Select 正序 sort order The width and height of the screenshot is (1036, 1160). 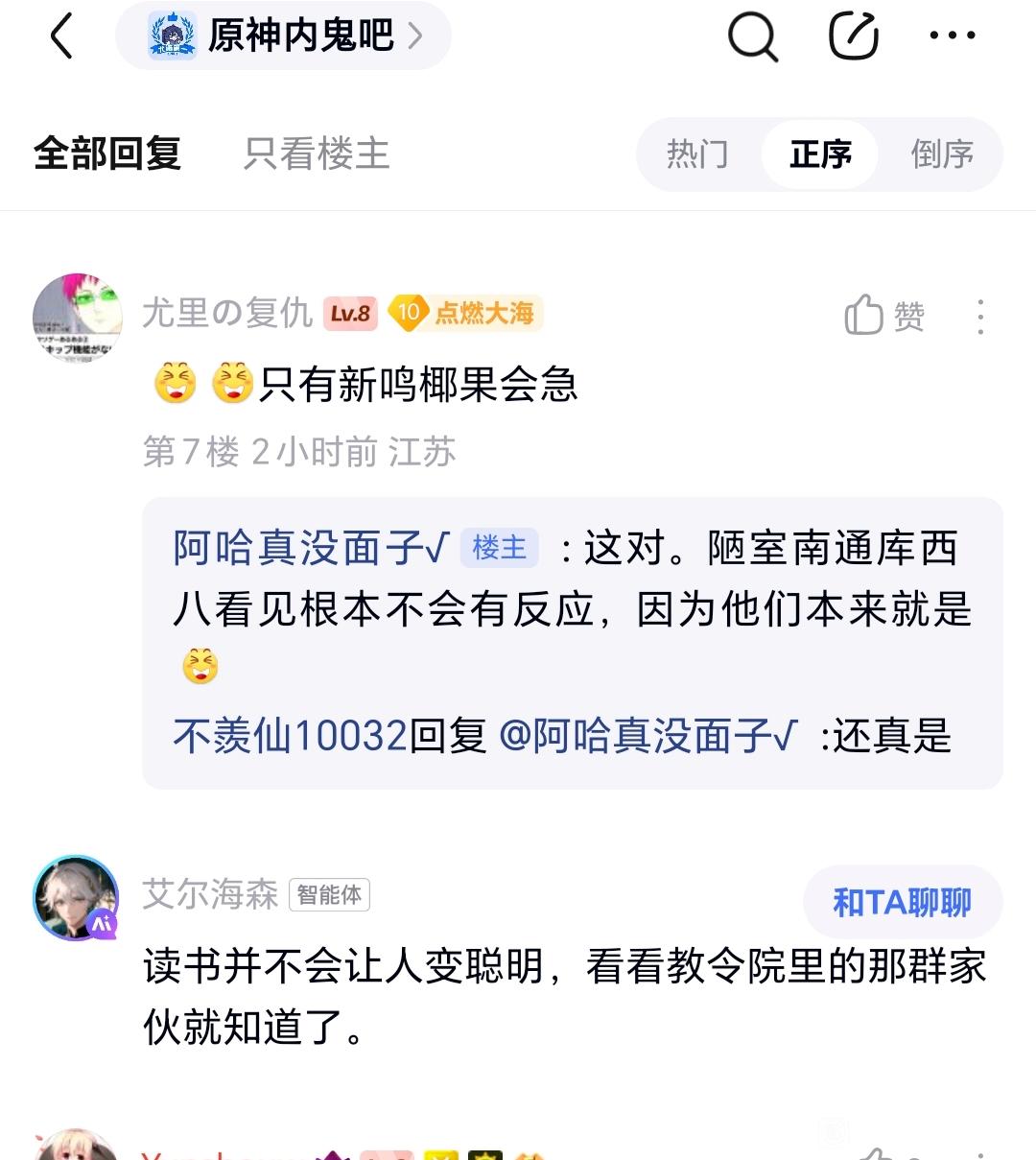pos(820,154)
